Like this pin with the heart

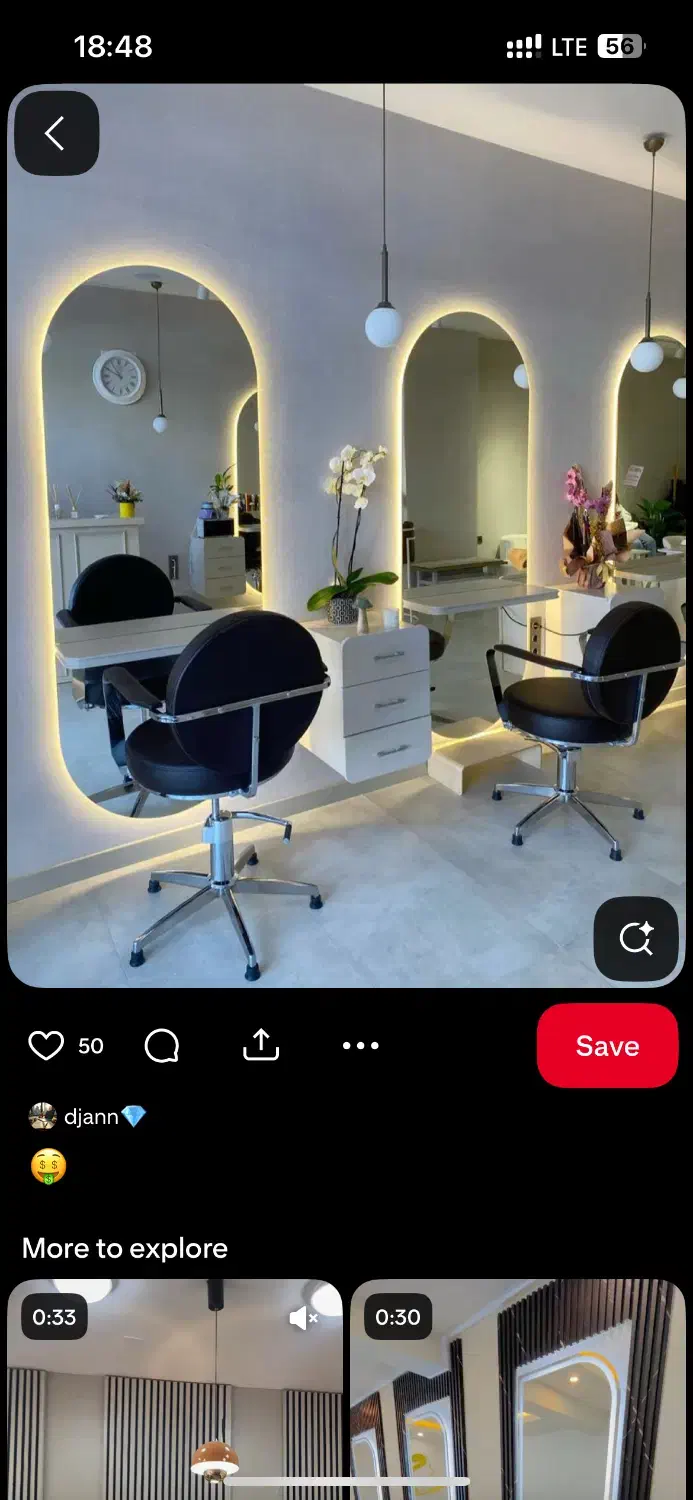46,1046
